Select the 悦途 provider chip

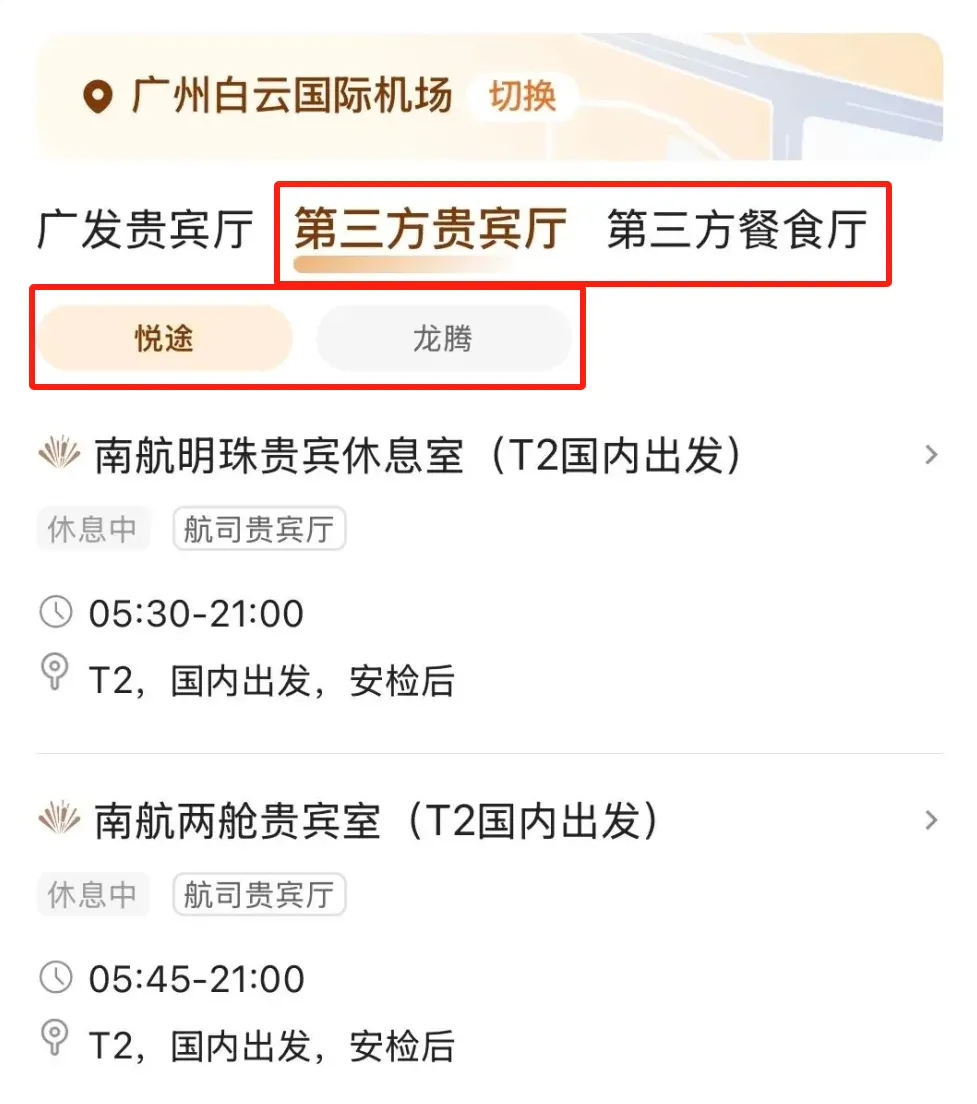pyautogui.click(x=165, y=339)
